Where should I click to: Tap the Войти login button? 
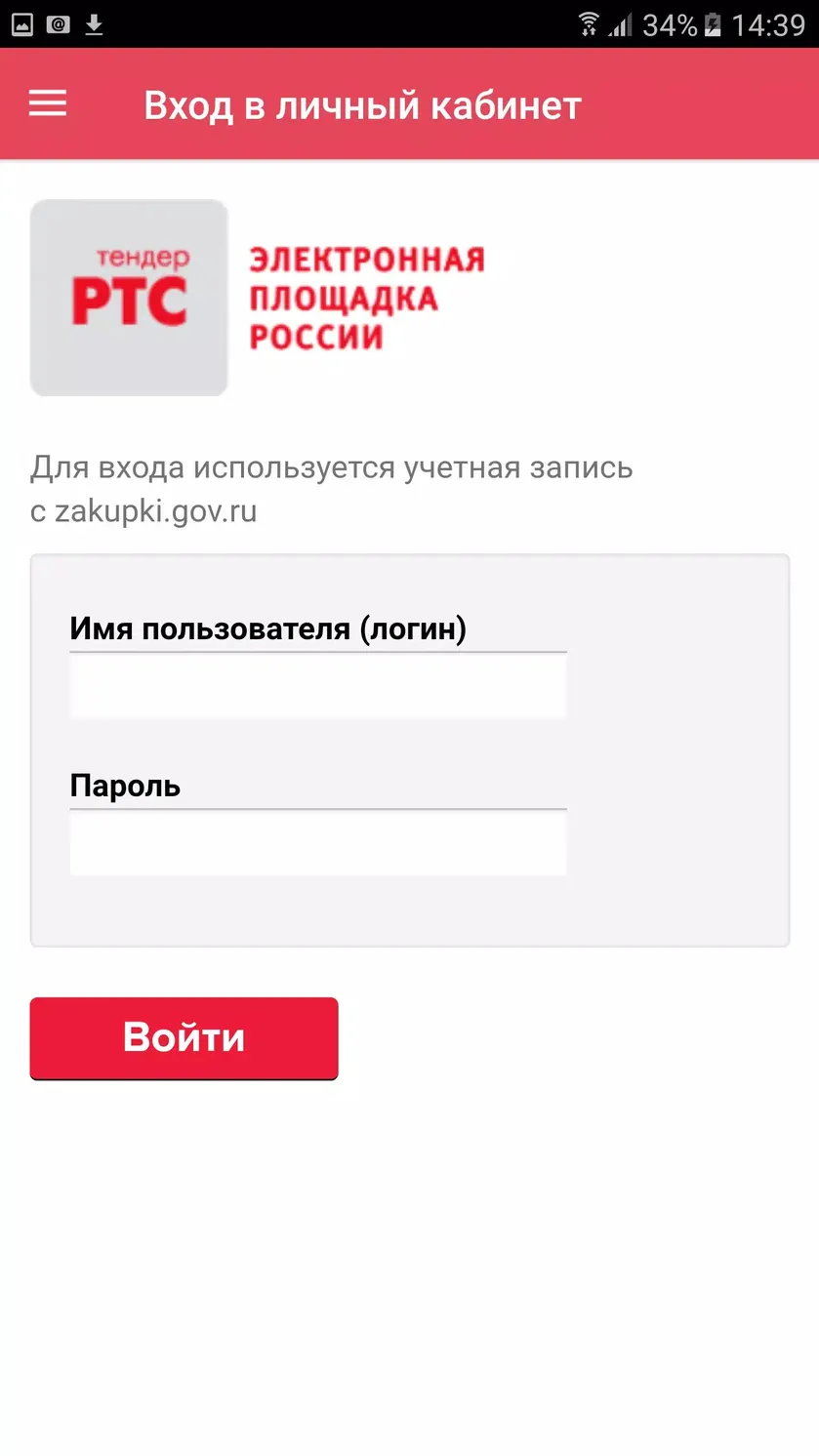[x=184, y=1038]
